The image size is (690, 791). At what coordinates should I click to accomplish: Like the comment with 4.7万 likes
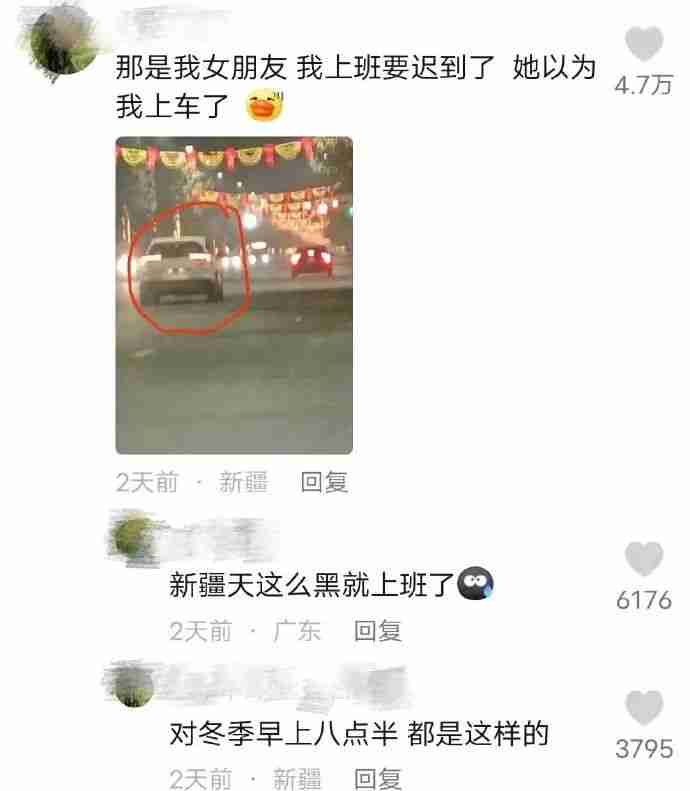tap(644, 45)
